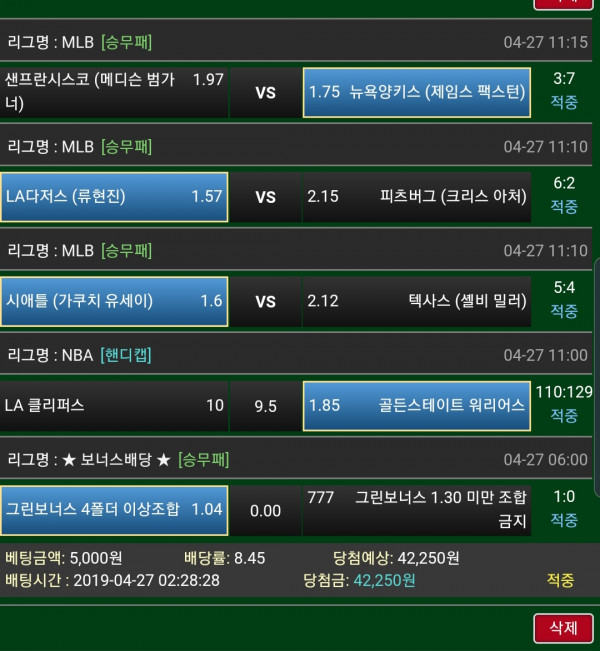Select the LA다저스 (류현진) 1.57 pick

[114, 197]
